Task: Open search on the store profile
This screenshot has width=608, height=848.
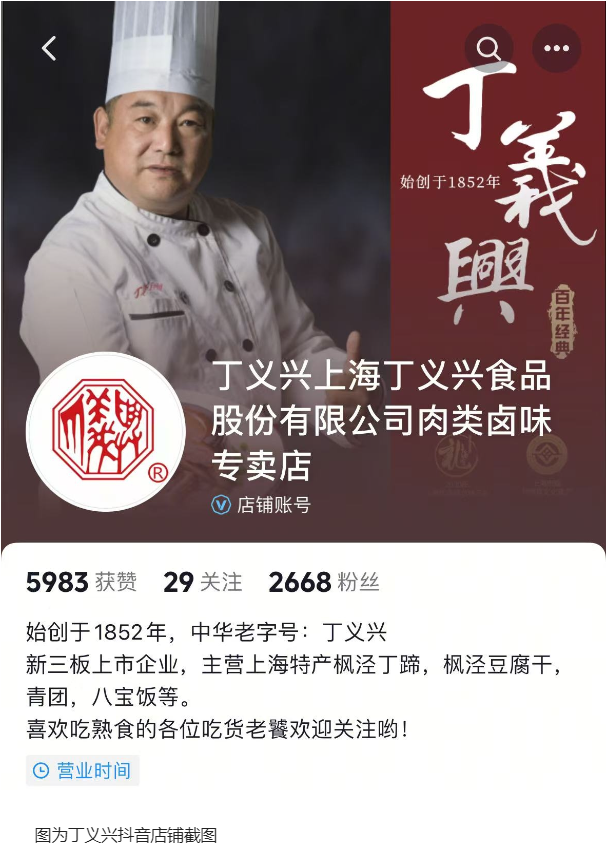Action: pos(488,47)
